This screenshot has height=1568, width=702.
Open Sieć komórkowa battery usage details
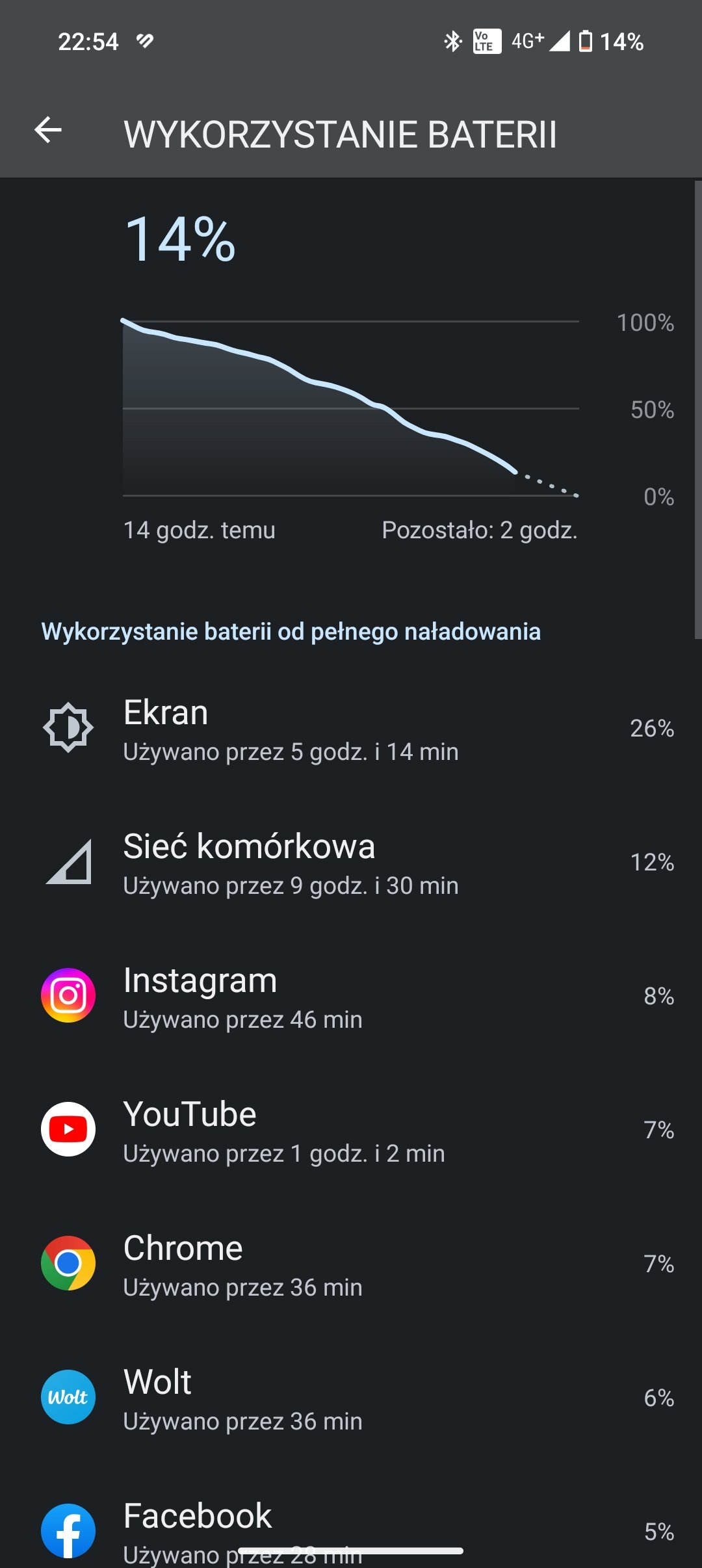(351, 863)
